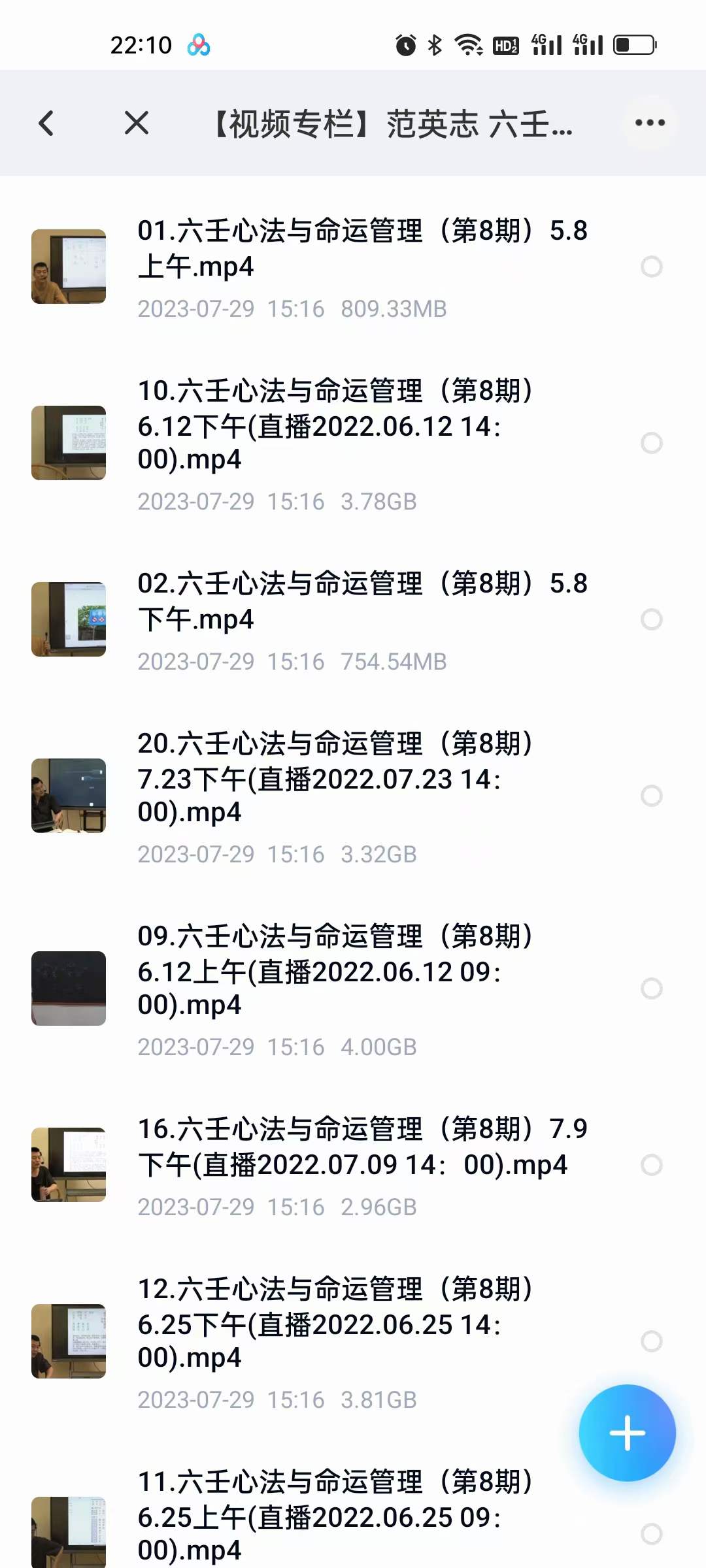
Task: Open the thumbnail of file 20
Action: [x=68, y=794]
